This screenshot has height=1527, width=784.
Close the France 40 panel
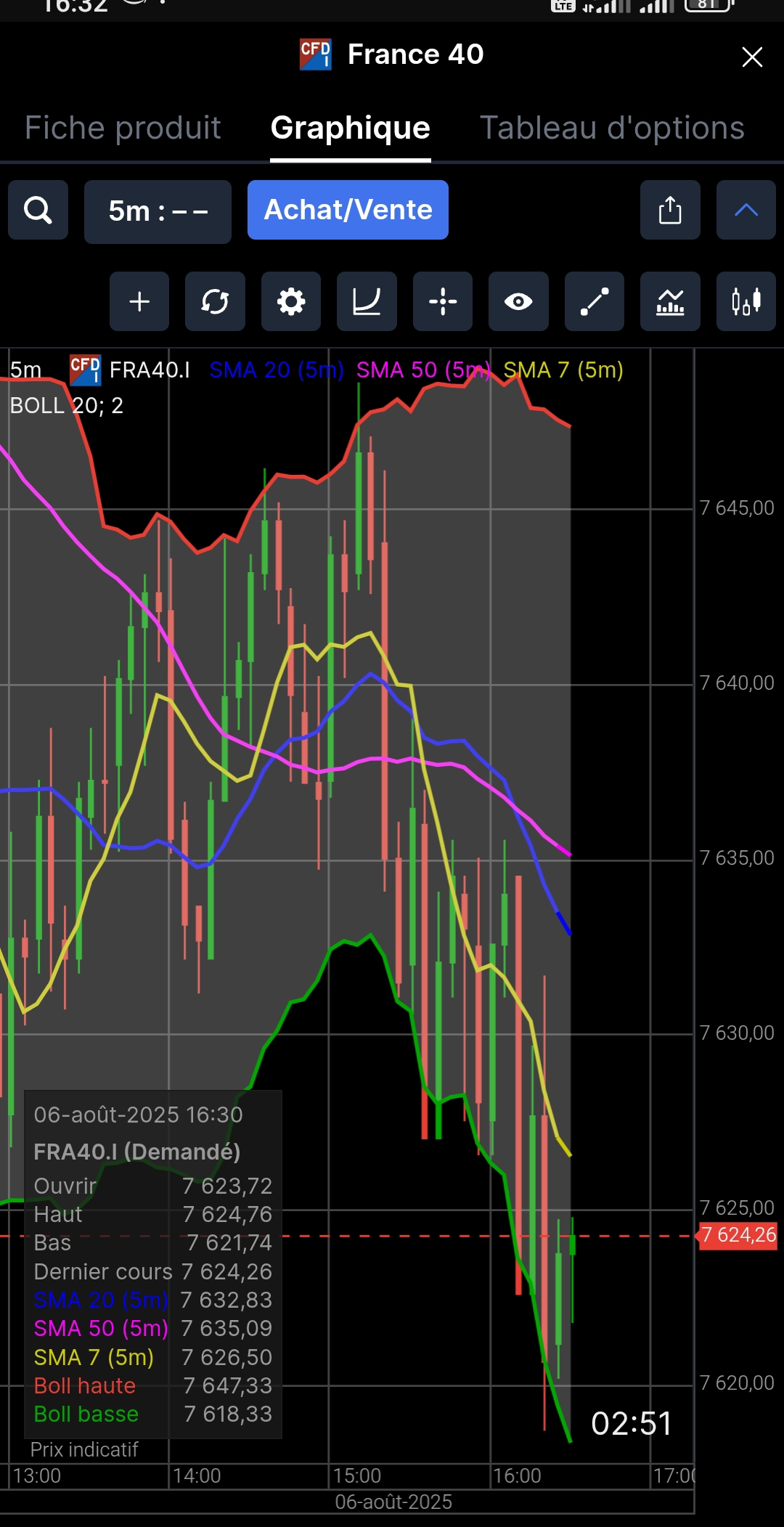(752, 57)
